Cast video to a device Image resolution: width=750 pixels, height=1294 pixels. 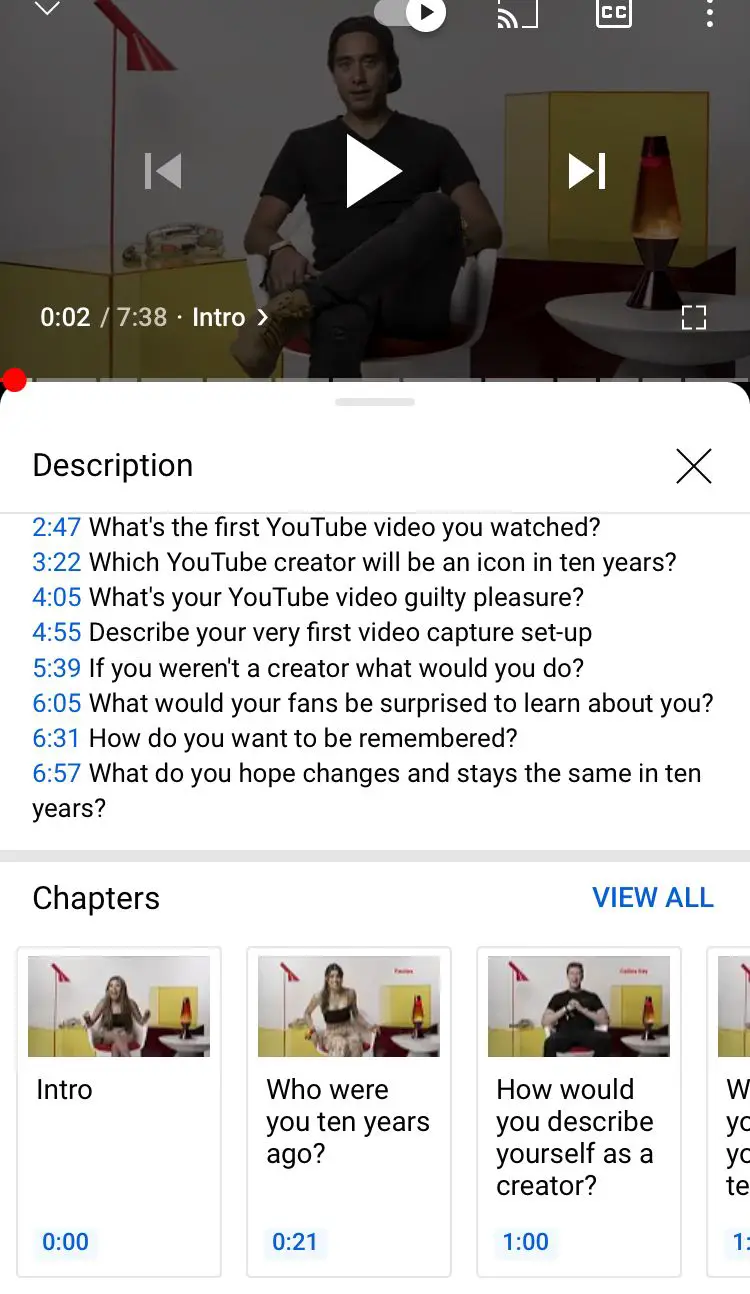(x=517, y=13)
